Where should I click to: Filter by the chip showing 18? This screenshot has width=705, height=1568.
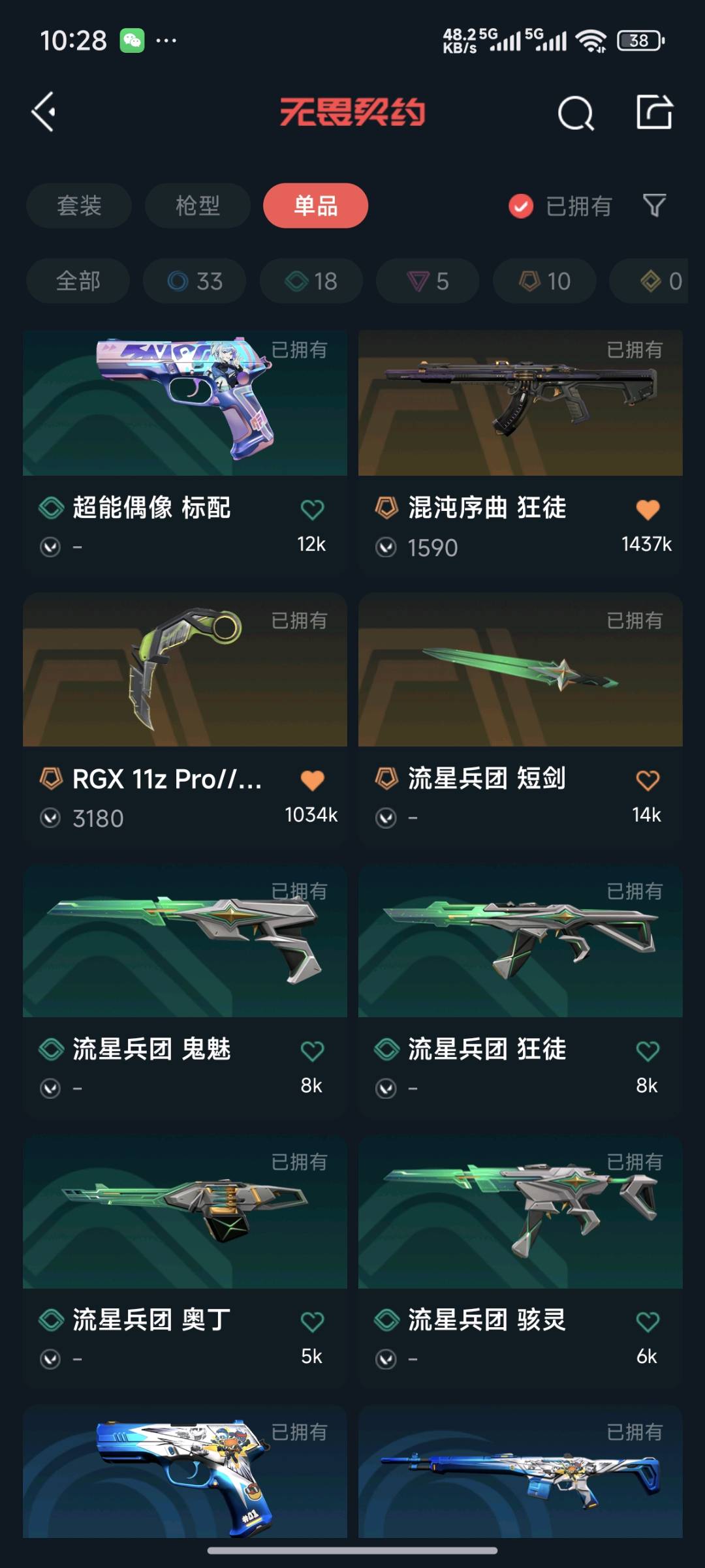[311, 281]
